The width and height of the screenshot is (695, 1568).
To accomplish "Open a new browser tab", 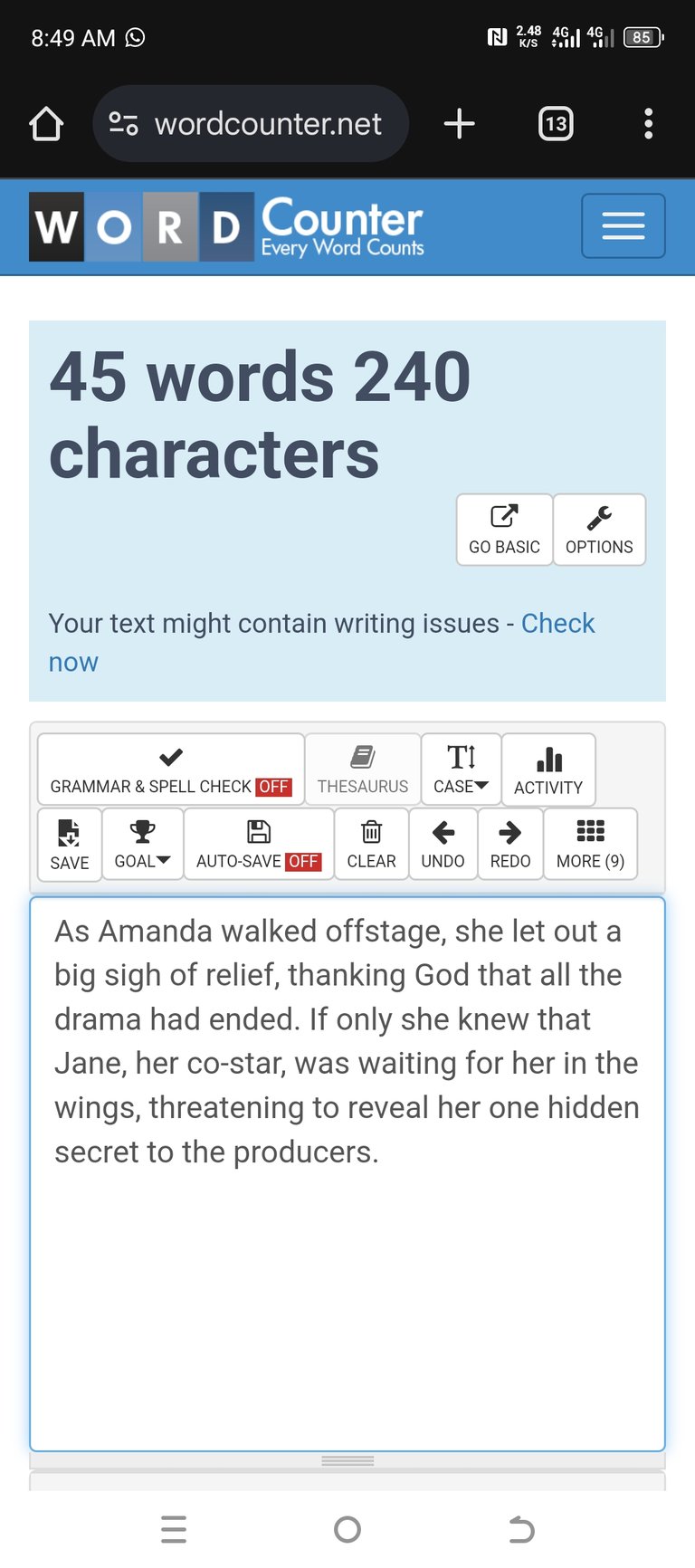I will tap(460, 124).
